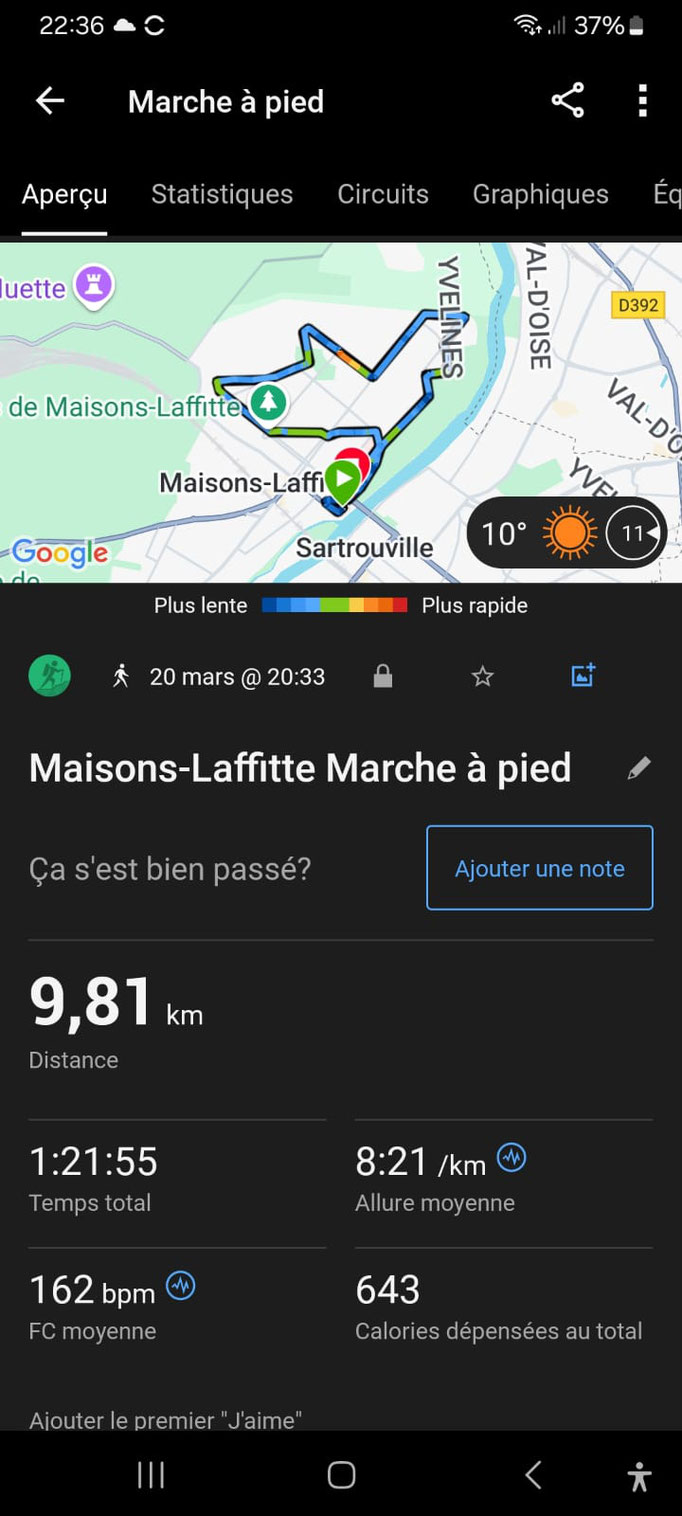The image size is (682, 1516).
Task: Open the privacy lock icon
Action: (383, 677)
